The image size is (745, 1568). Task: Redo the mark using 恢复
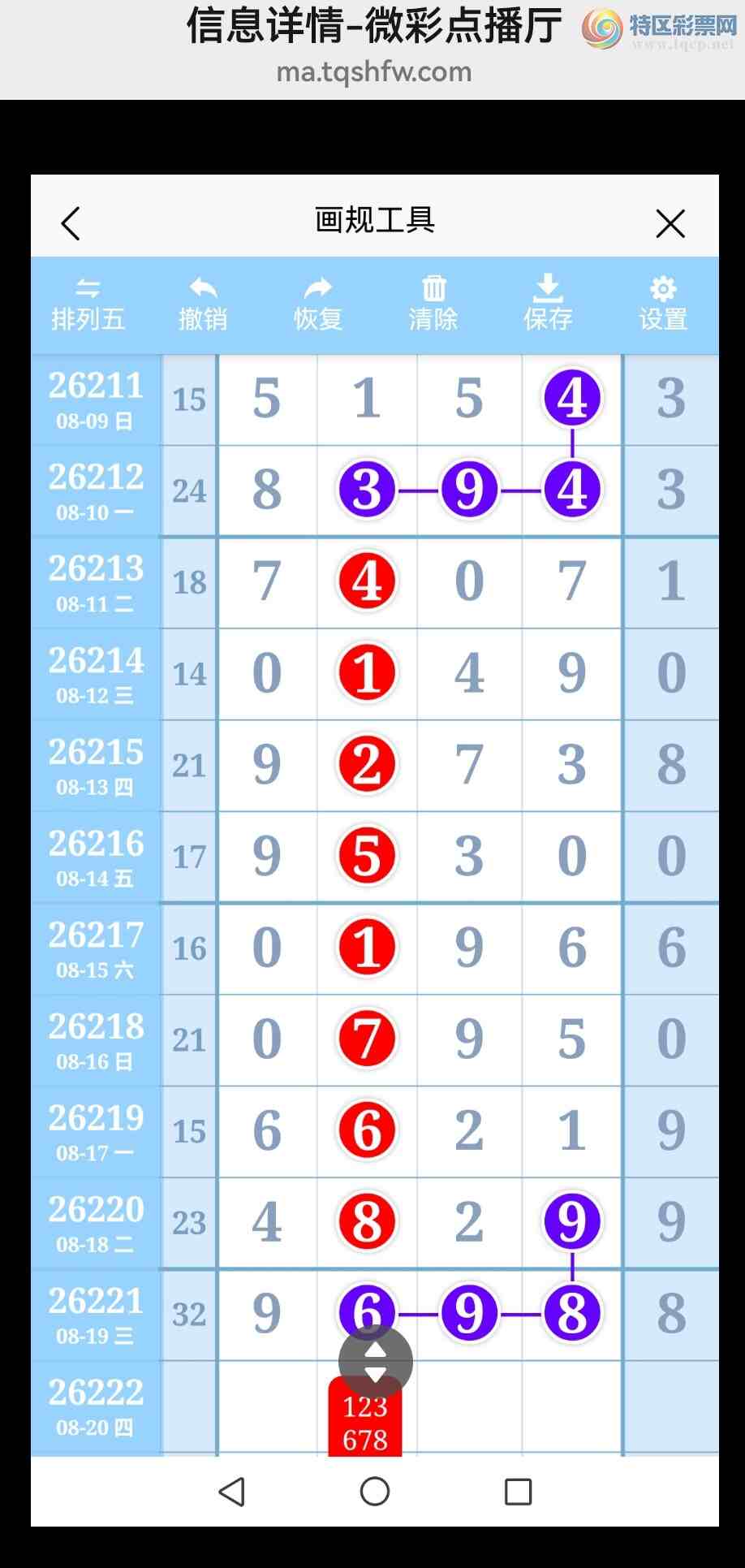[x=318, y=305]
